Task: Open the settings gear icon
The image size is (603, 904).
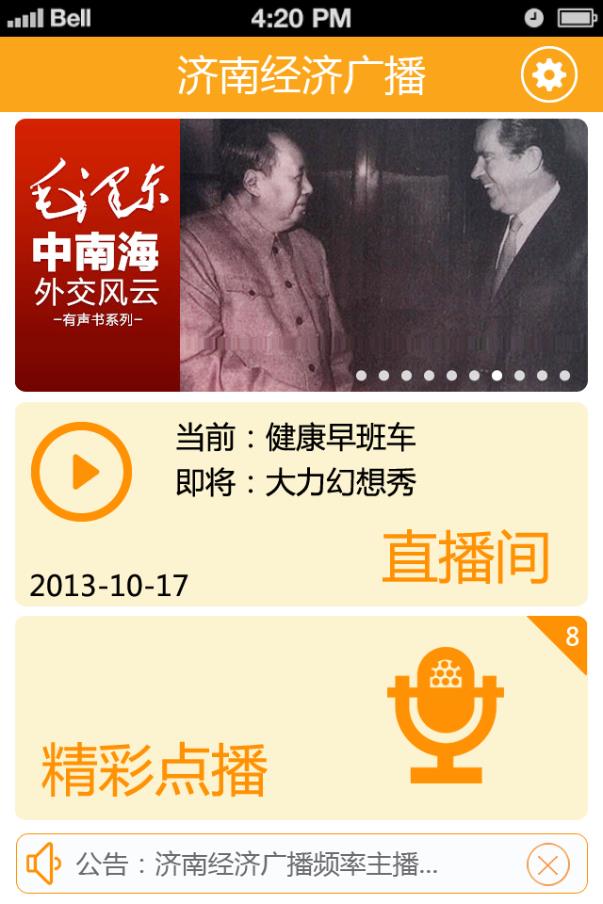Action: (548, 75)
